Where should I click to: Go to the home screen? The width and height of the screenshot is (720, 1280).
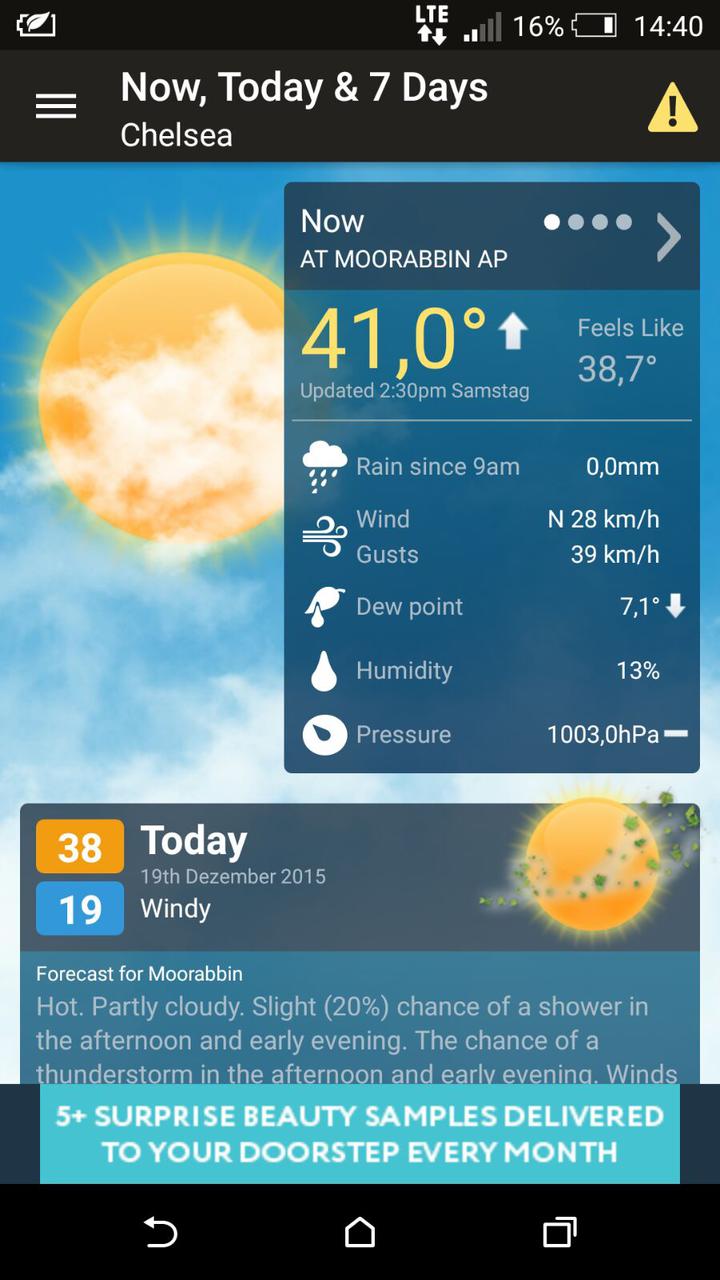[360, 1232]
